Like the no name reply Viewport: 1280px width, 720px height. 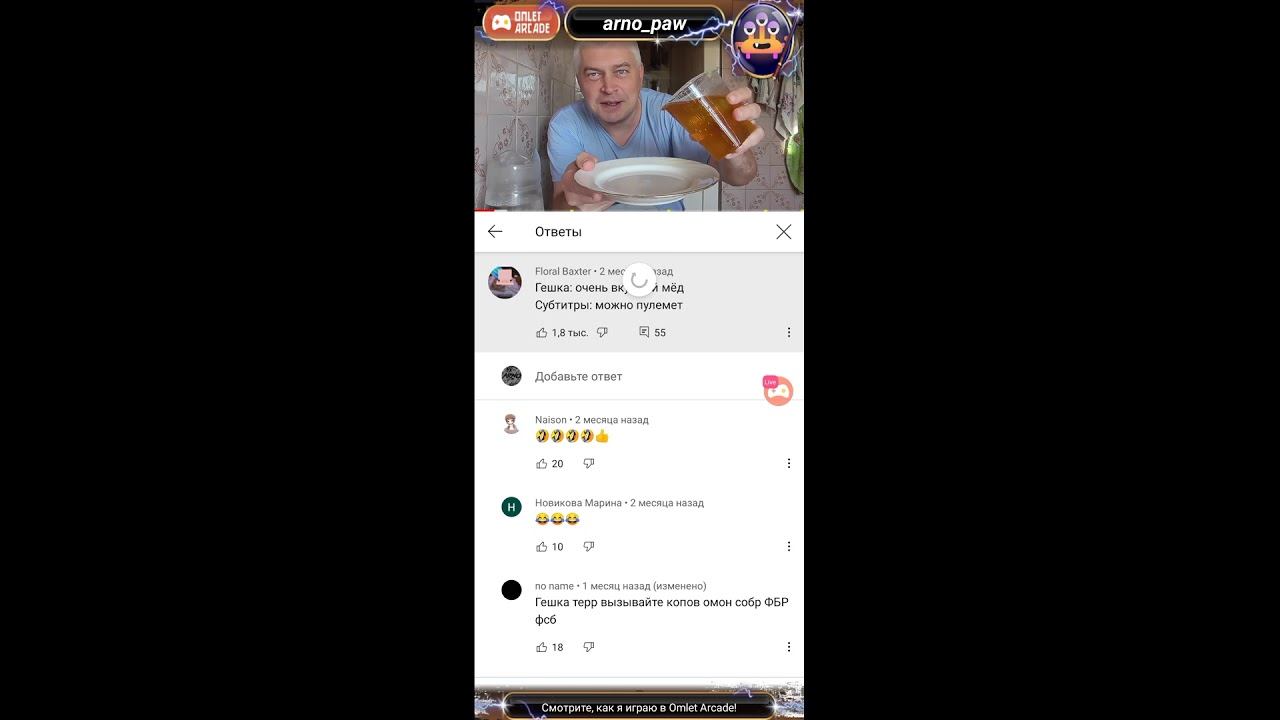click(542, 648)
